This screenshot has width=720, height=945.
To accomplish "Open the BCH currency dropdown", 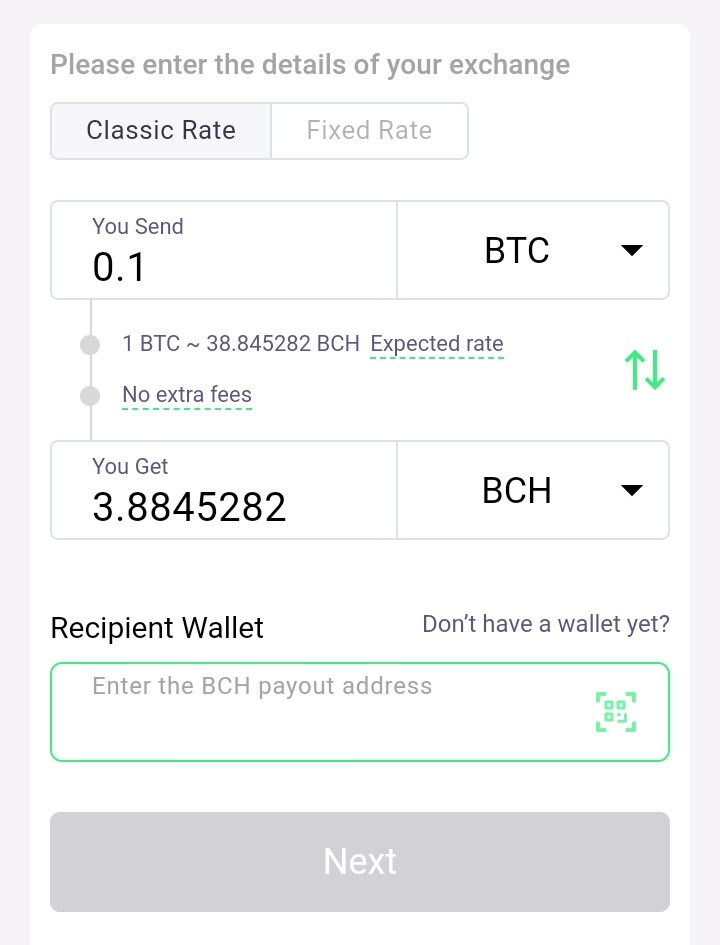I will tap(533, 490).
